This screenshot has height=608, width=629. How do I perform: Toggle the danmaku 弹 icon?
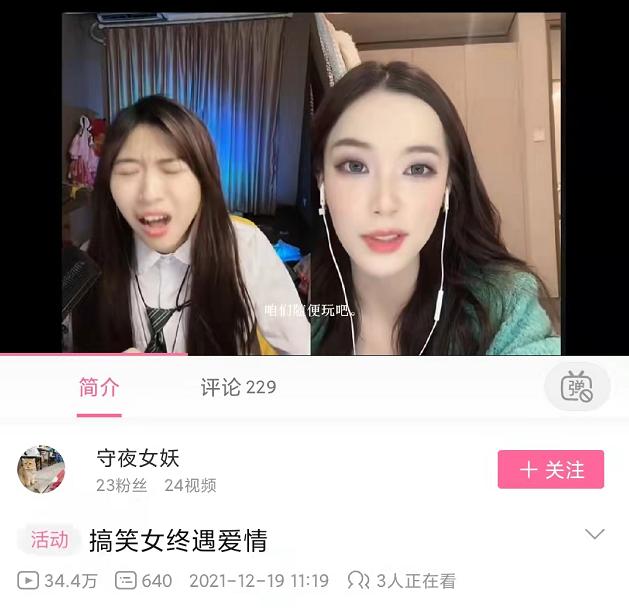pos(577,387)
